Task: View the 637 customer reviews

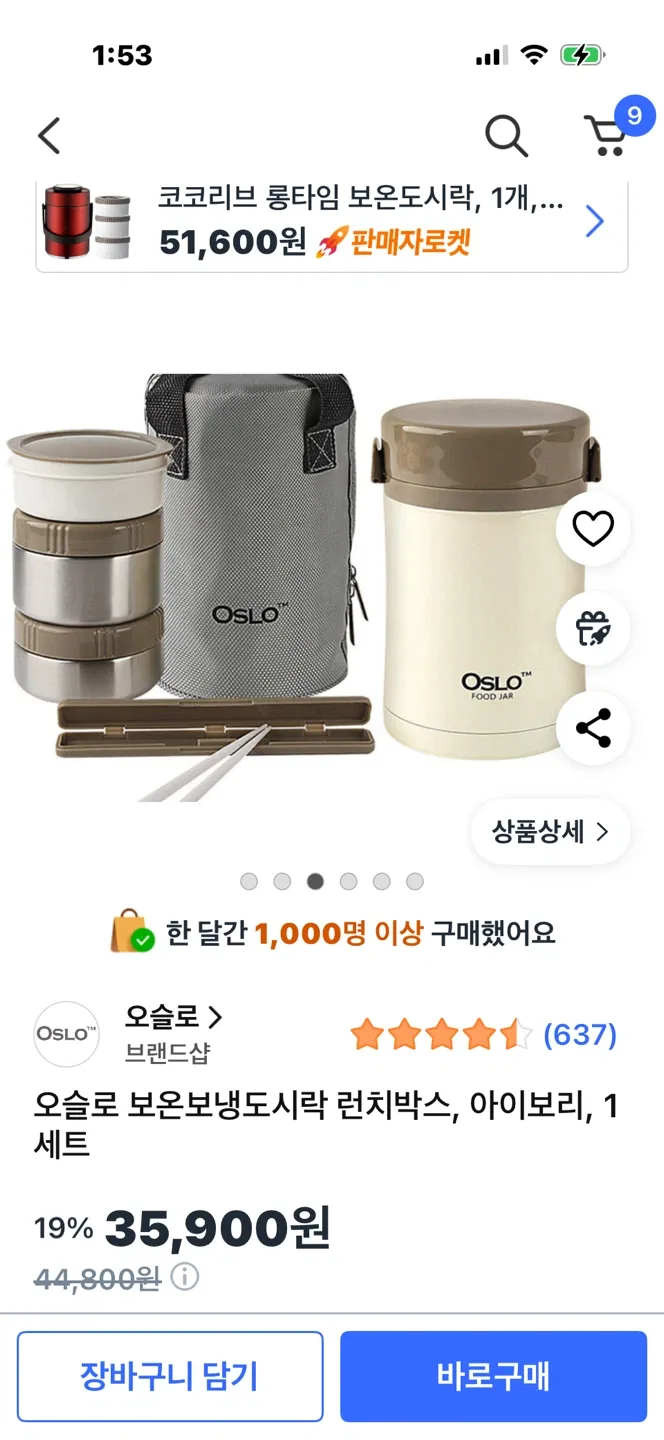Action: [579, 1035]
